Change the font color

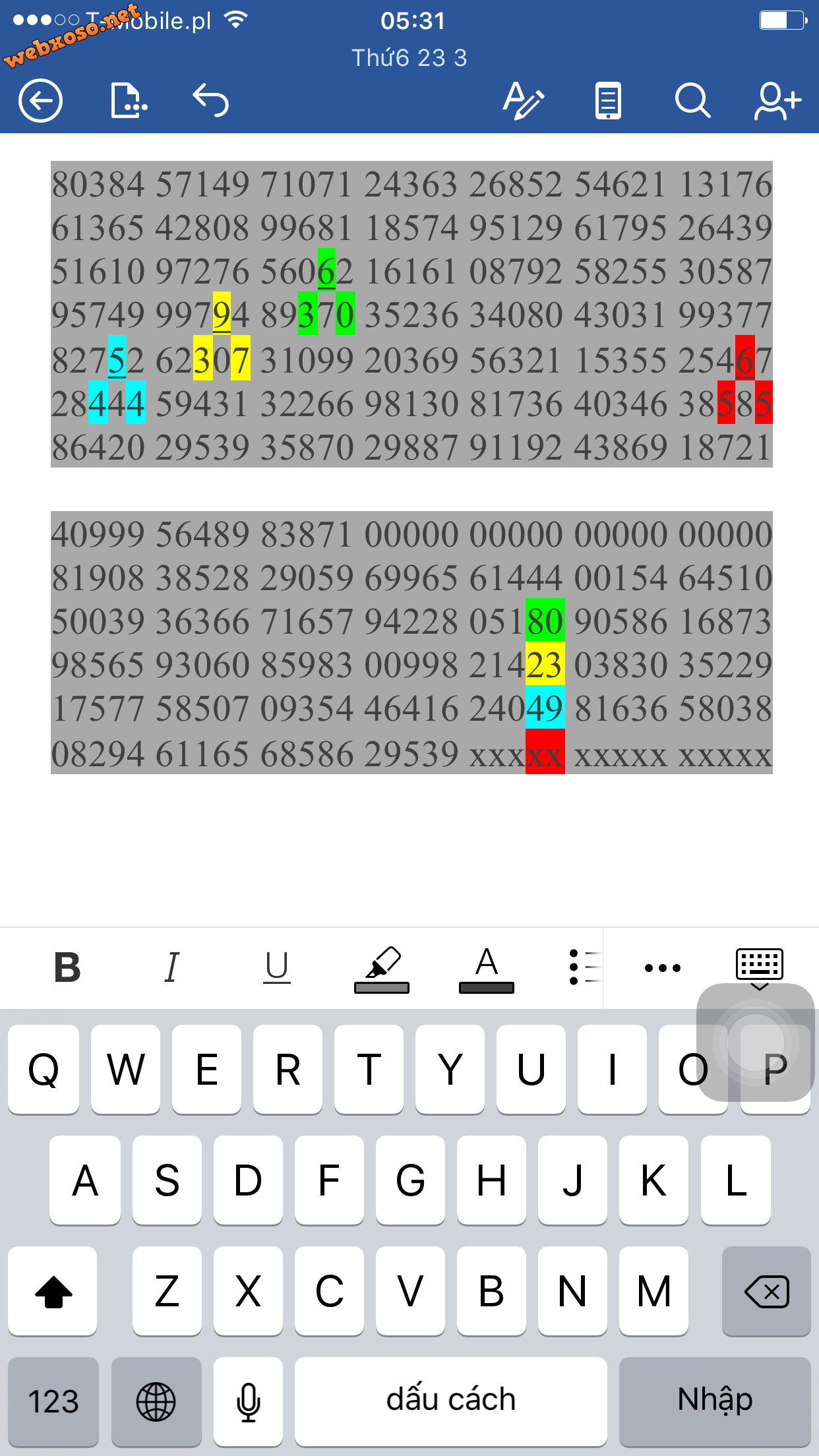(487, 968)
